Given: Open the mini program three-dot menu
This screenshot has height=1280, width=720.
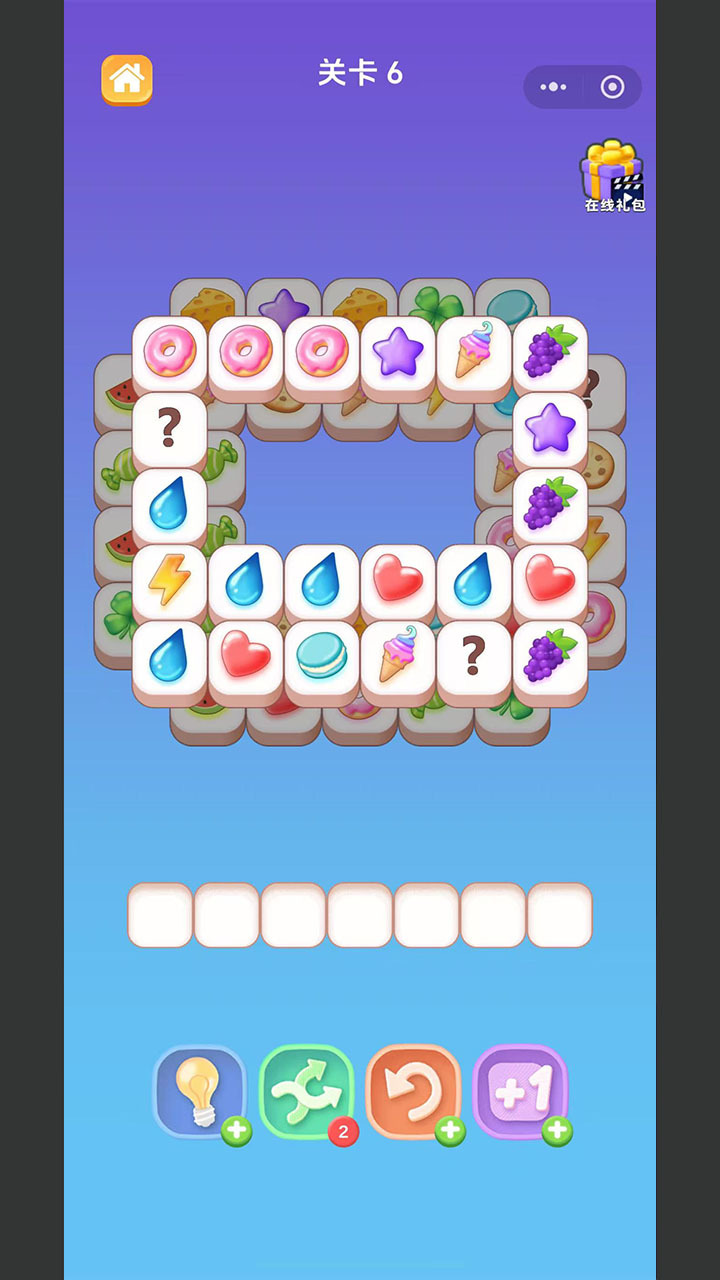Looking at the screenshot, I should (x=553, y=87).
